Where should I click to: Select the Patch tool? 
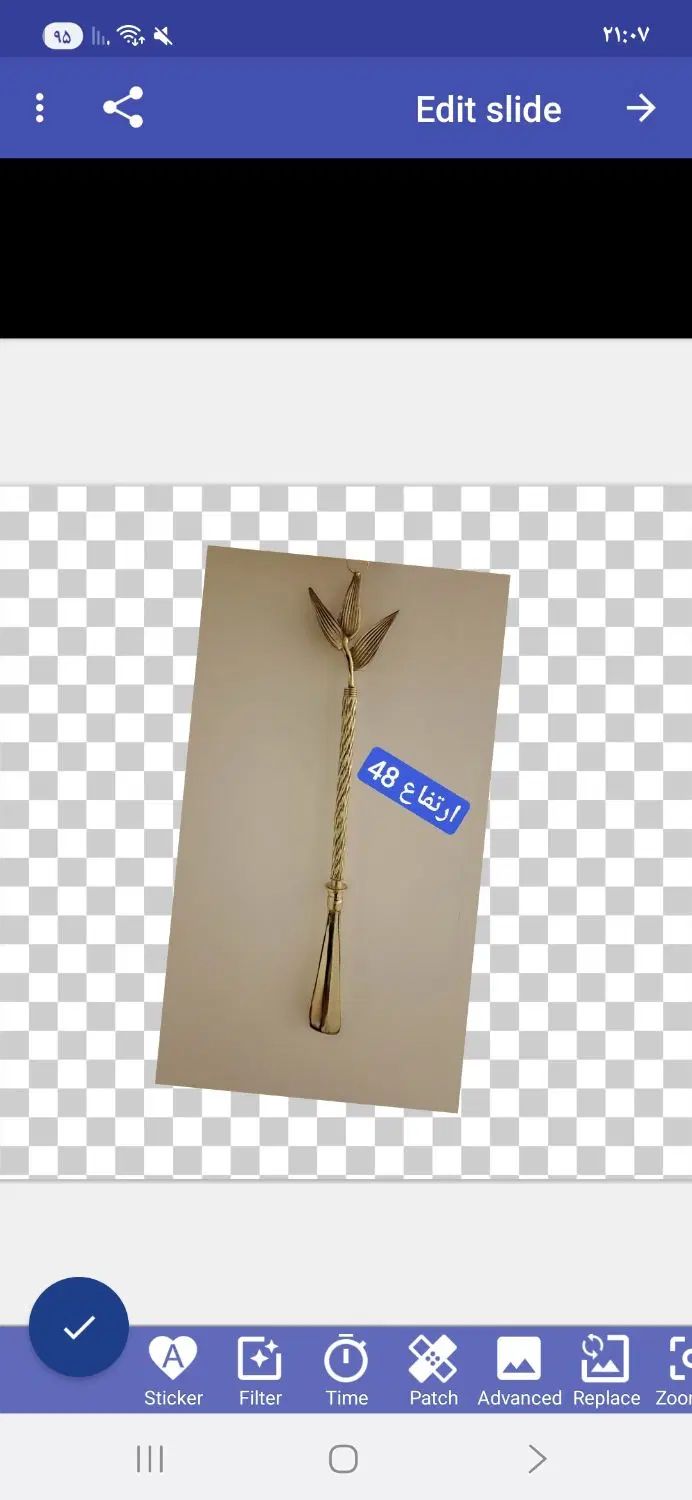coord(433,1371)
